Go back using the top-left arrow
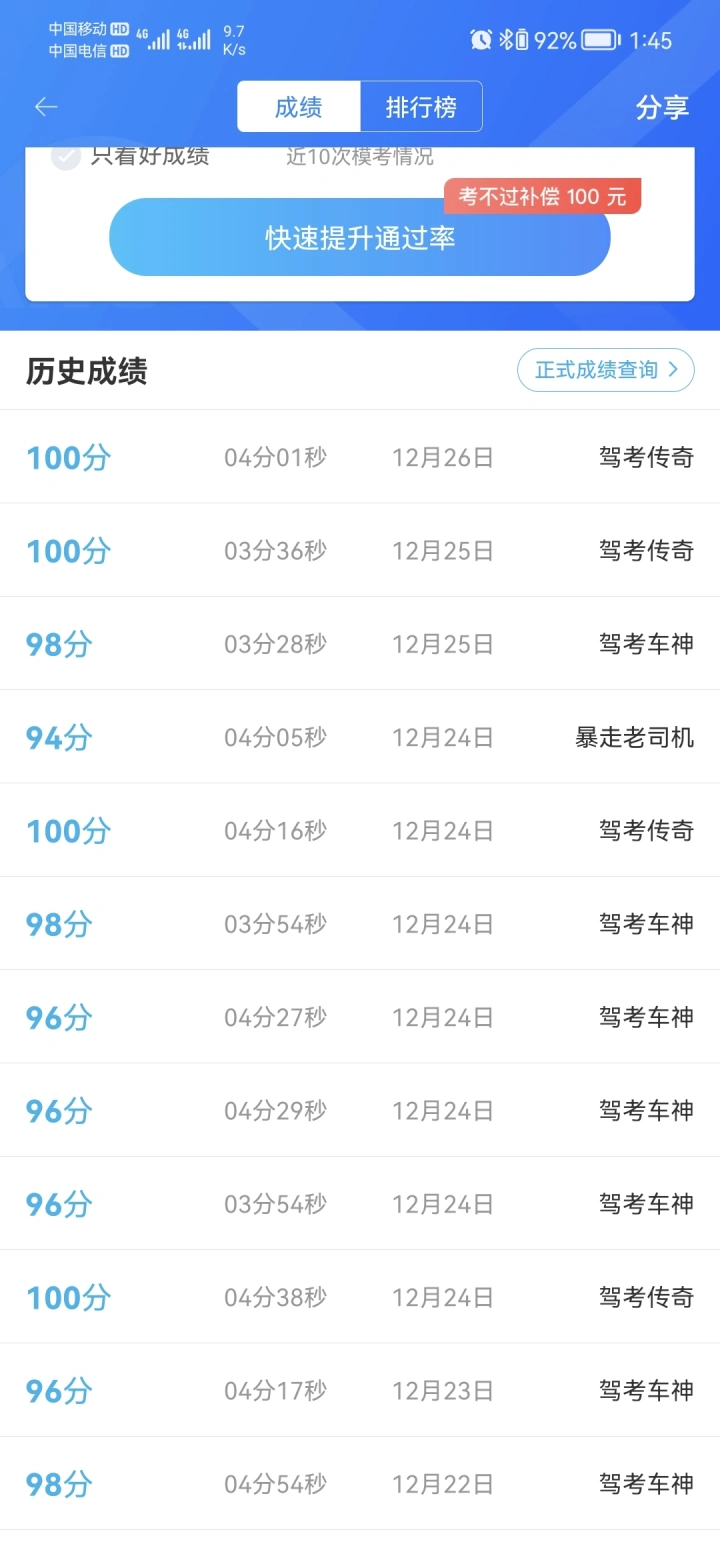This screenshot has width=720, height=1560. (x=46, y=107)
